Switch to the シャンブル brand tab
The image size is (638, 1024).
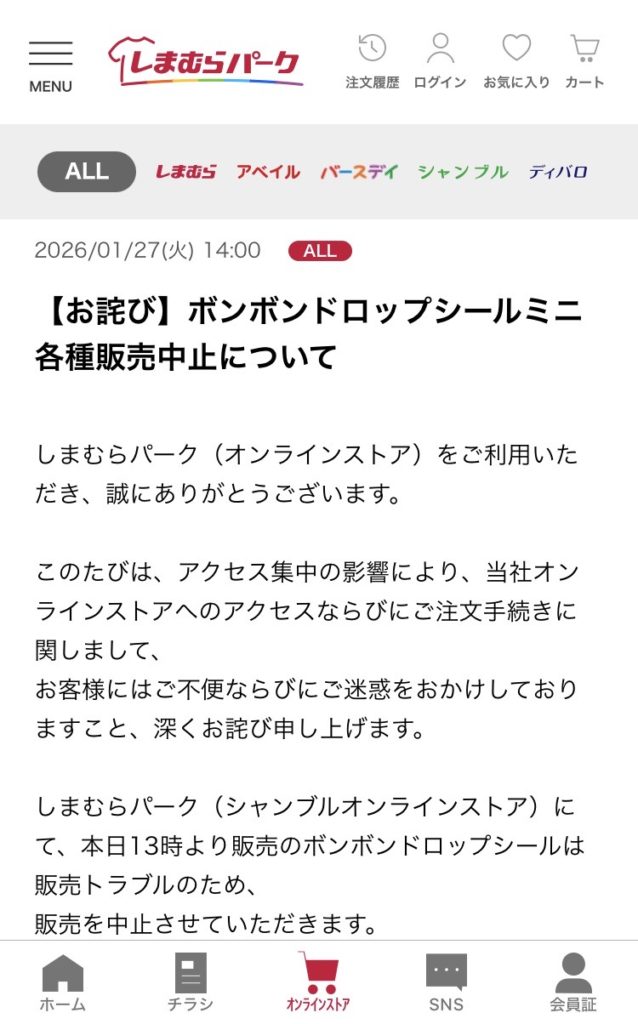(x=463, y=172)
